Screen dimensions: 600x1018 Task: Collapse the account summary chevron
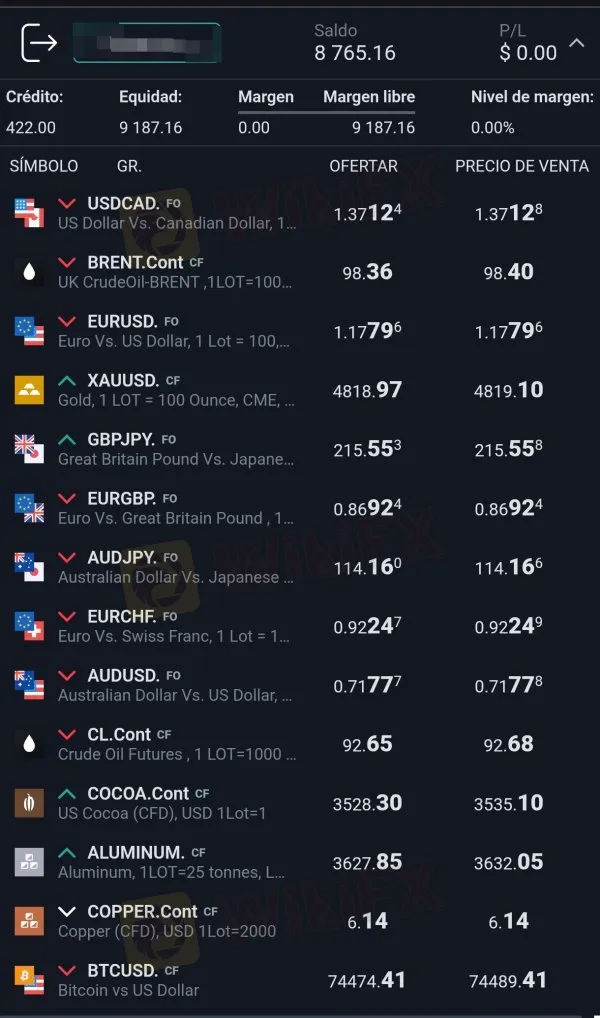[577, 43]
